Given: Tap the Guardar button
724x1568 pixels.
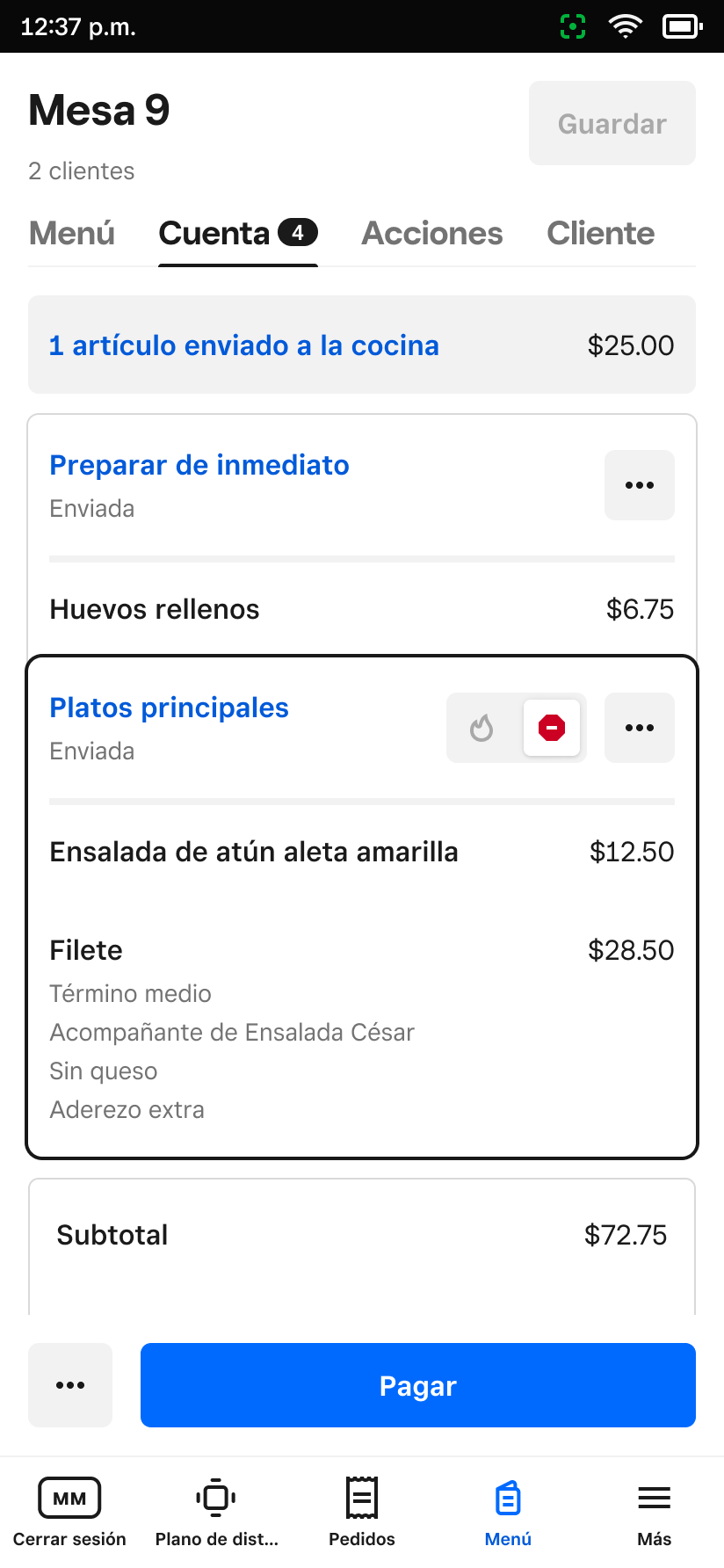Looking at the screenshot, I should [612, 123].
